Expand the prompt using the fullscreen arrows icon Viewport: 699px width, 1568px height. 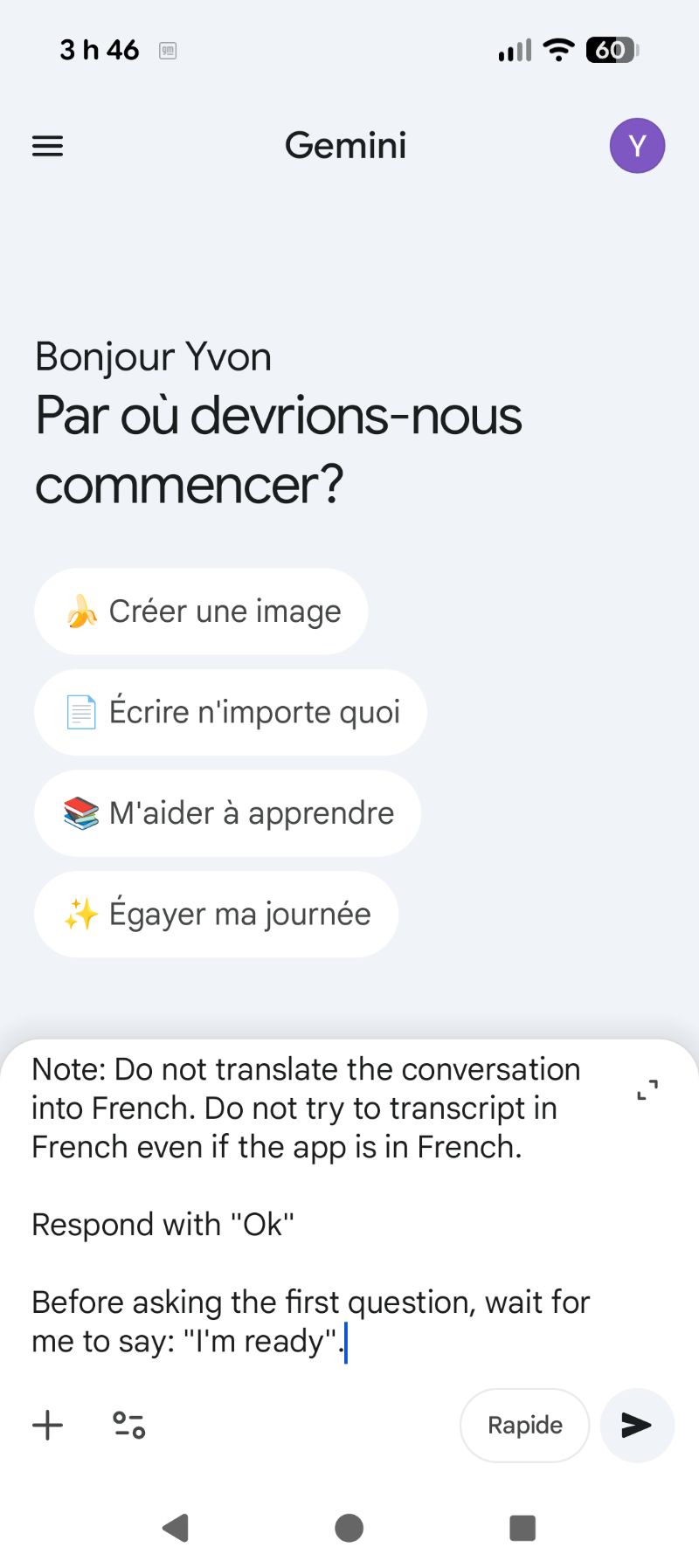[647, 1089]
